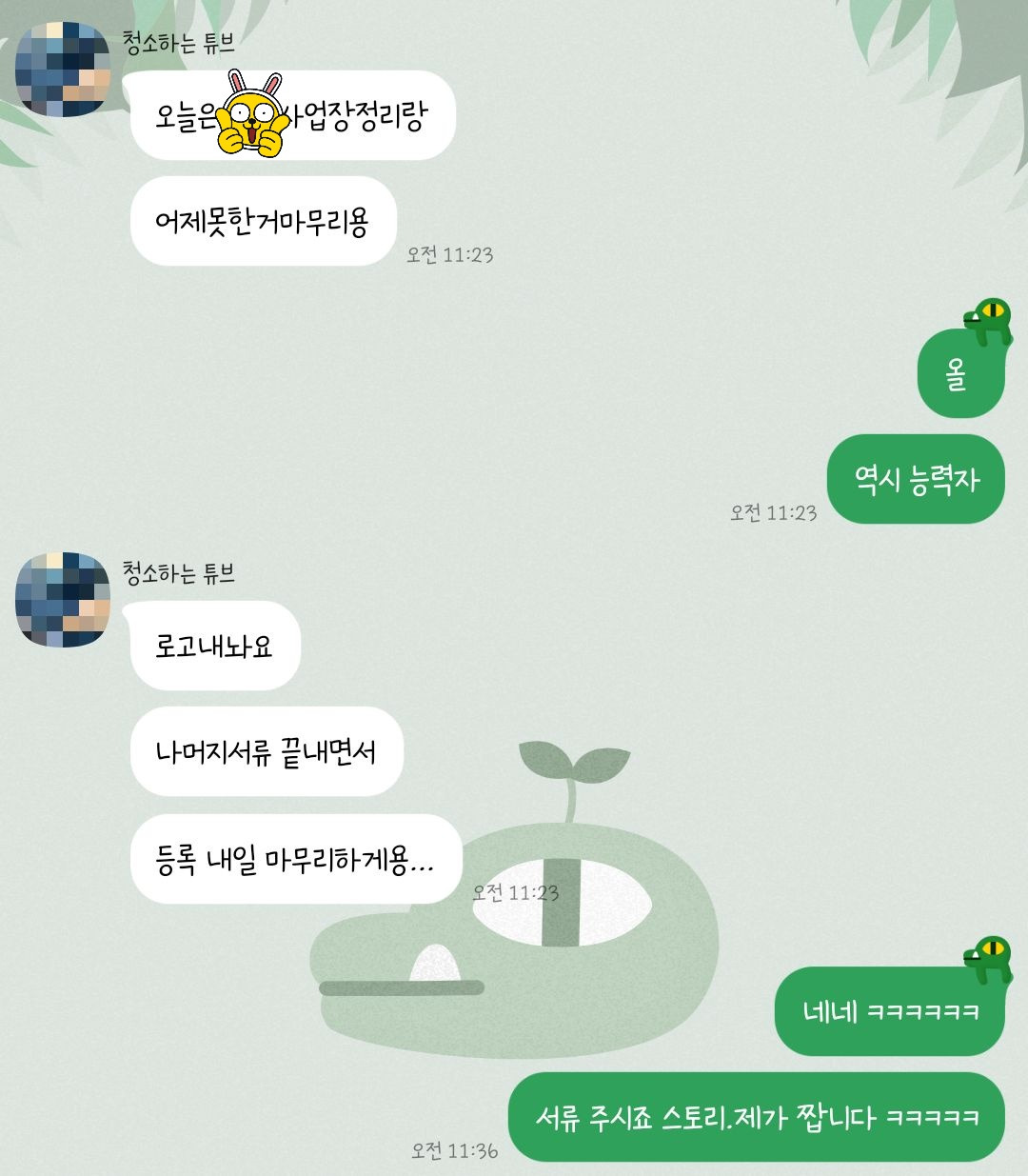The width and height of the screenshot is (1028, 1176).
Task: Click the message 나머지서류 끝내면서
Action: tap(269, 751)
